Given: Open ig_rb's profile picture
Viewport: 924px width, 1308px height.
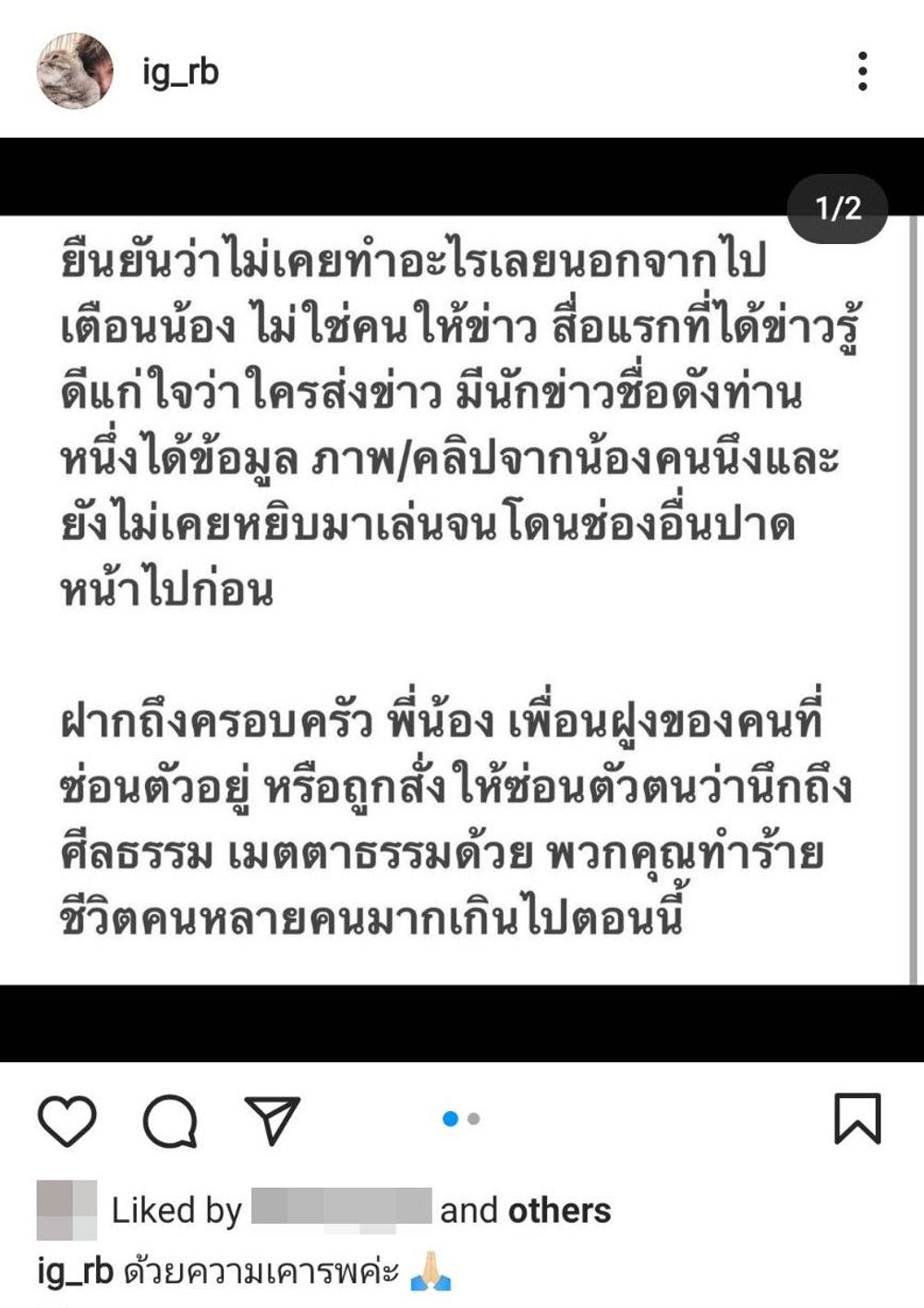Looking at the screenshot, I should [75, 71].
